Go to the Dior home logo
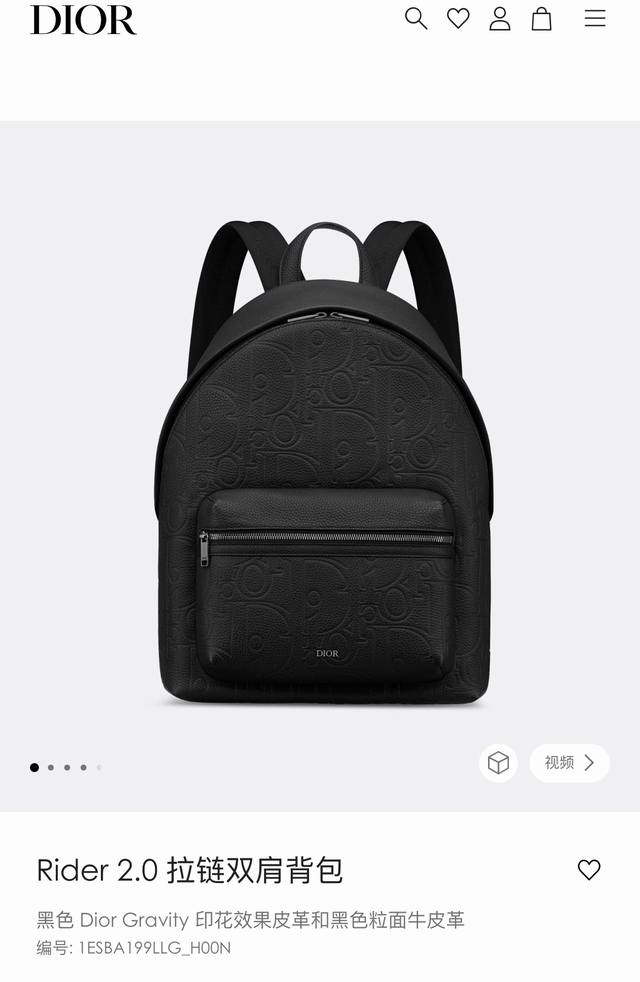 (x=83, y=20)
